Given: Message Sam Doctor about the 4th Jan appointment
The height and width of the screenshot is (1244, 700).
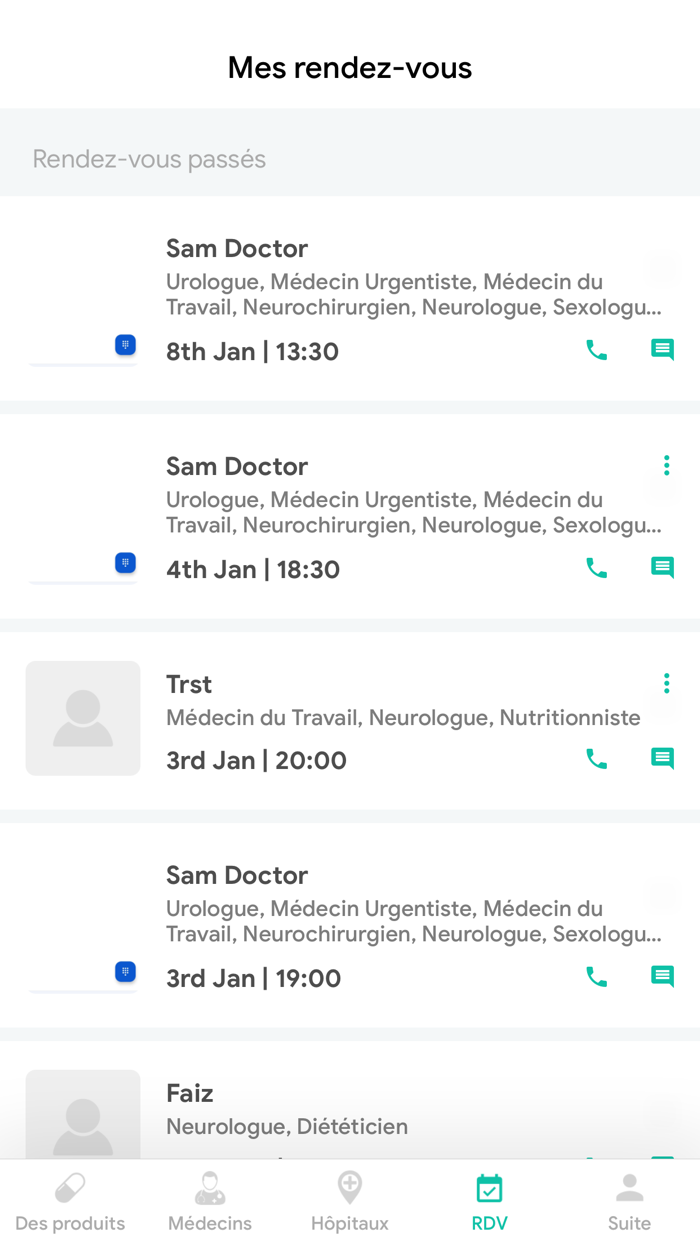Looking at the screenshot, I should point(662,568).
